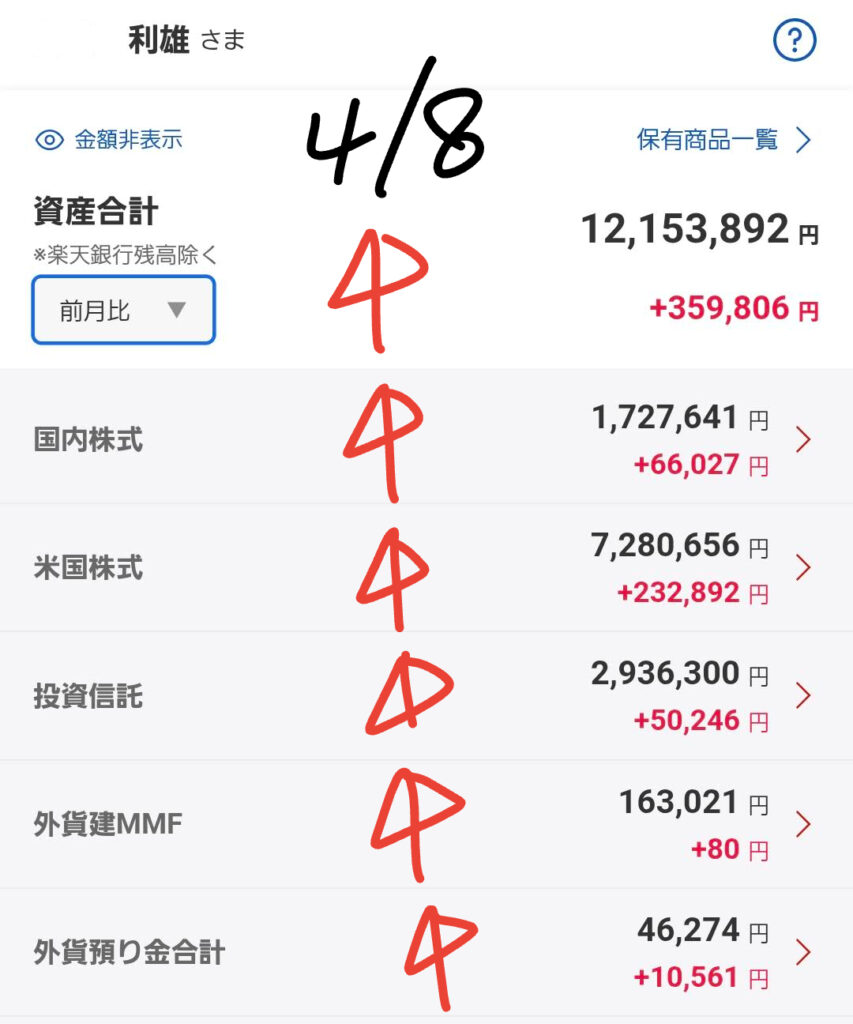
Task: Open the 米国株式 row
Action: (426, 568)
